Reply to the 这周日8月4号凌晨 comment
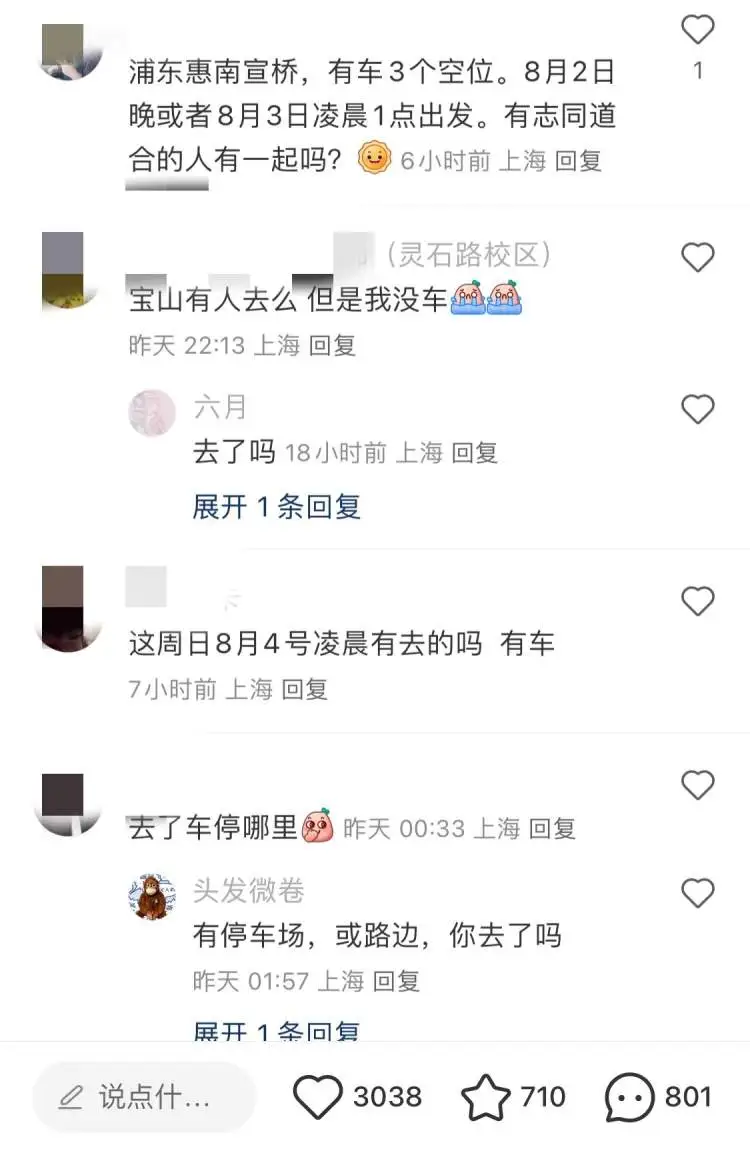 point(304,689)
